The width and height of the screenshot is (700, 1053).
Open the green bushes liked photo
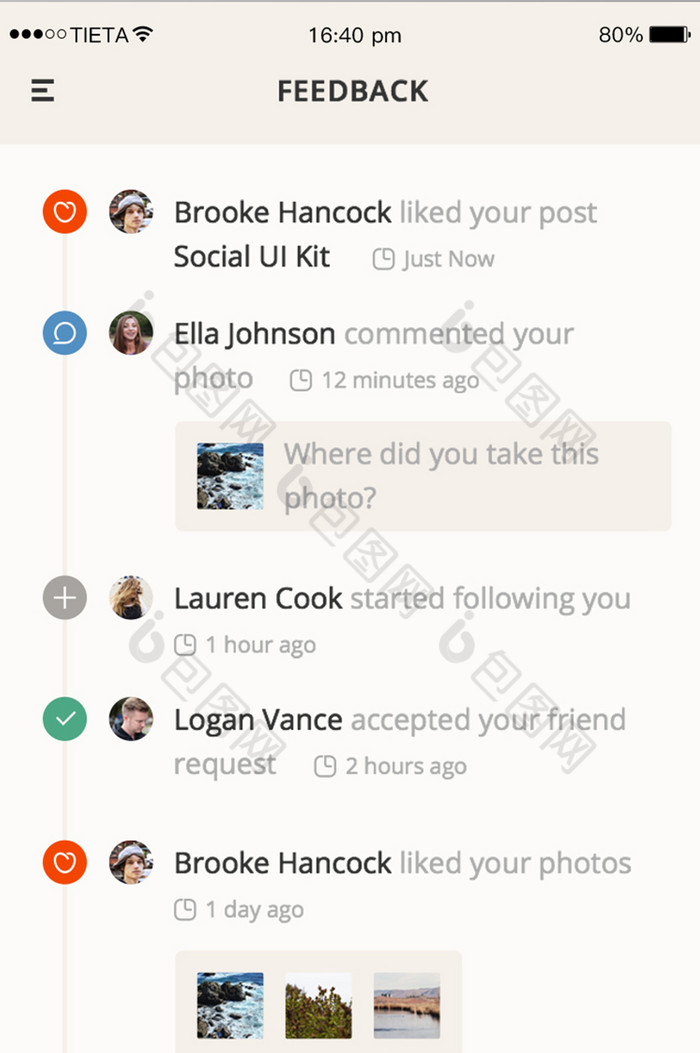[x=318, y=1005]
